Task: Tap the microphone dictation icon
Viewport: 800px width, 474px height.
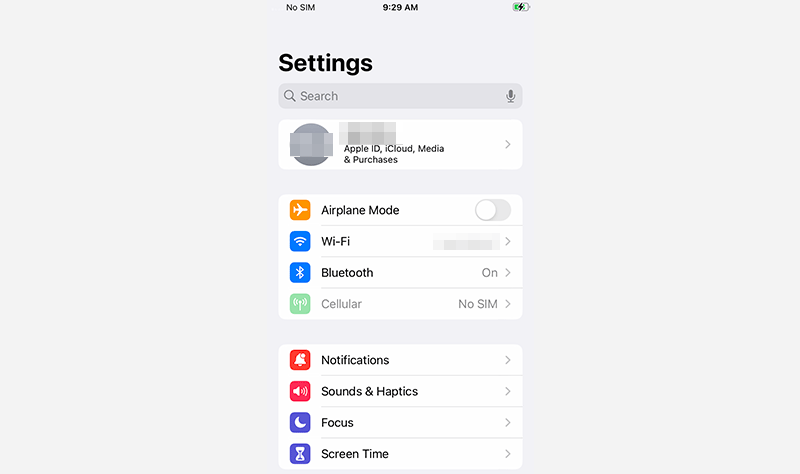Action: (x=510, y=96)
